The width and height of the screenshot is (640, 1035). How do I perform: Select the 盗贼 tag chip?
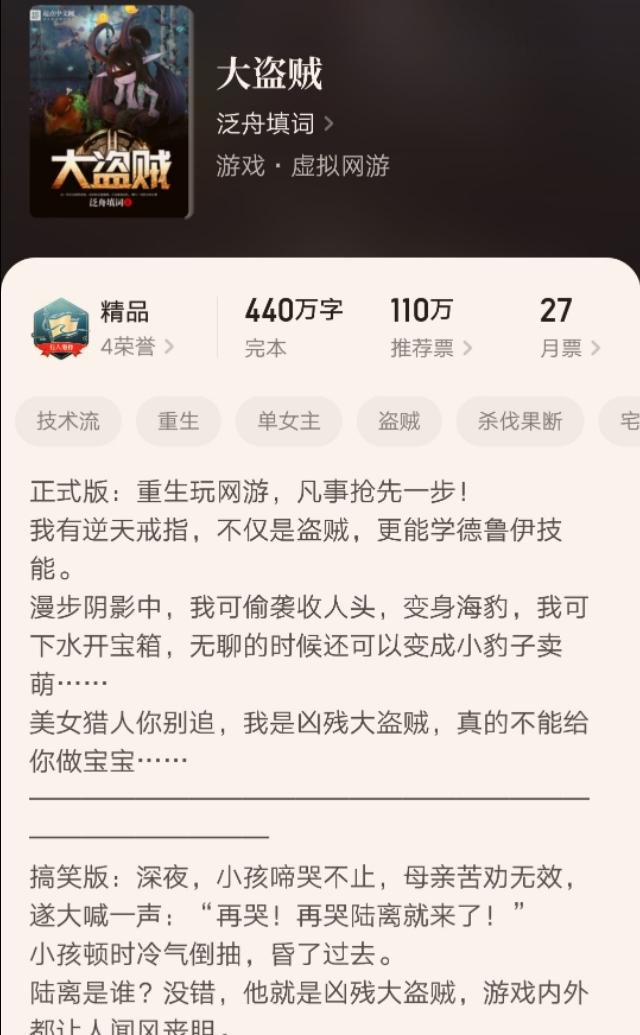tap(399, 420)
